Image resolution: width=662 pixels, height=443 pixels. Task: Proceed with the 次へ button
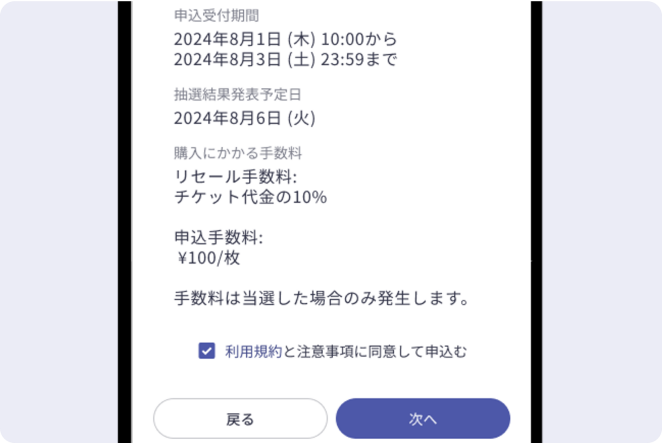click(x=423, y=419)
